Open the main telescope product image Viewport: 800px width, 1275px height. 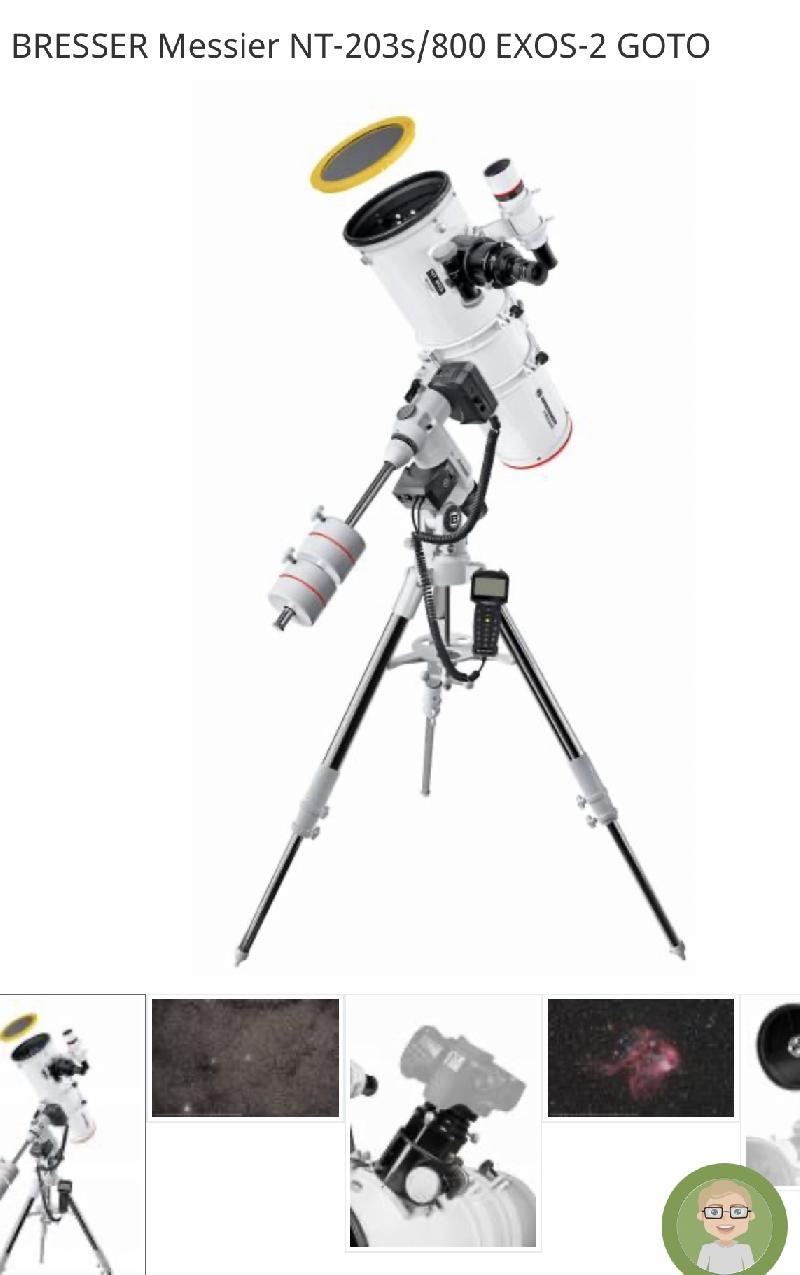pyautogui.click(x=440, y=530)
